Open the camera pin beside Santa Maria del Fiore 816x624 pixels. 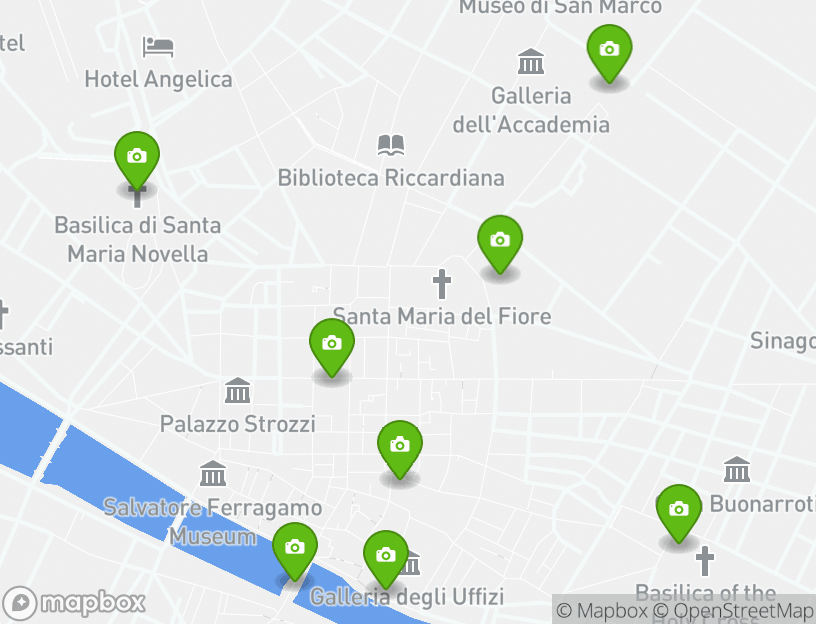500,241
